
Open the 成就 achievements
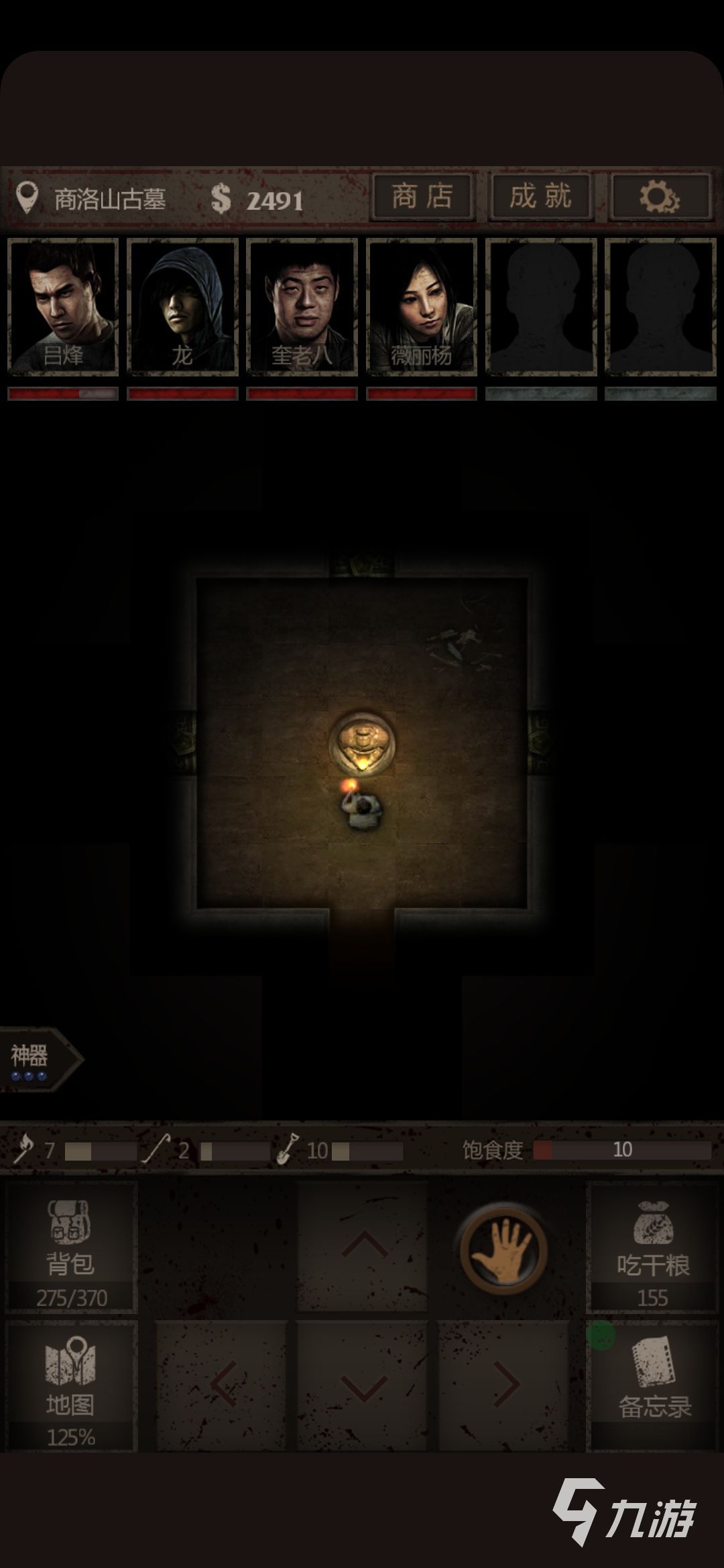click(x=540, y=197)
